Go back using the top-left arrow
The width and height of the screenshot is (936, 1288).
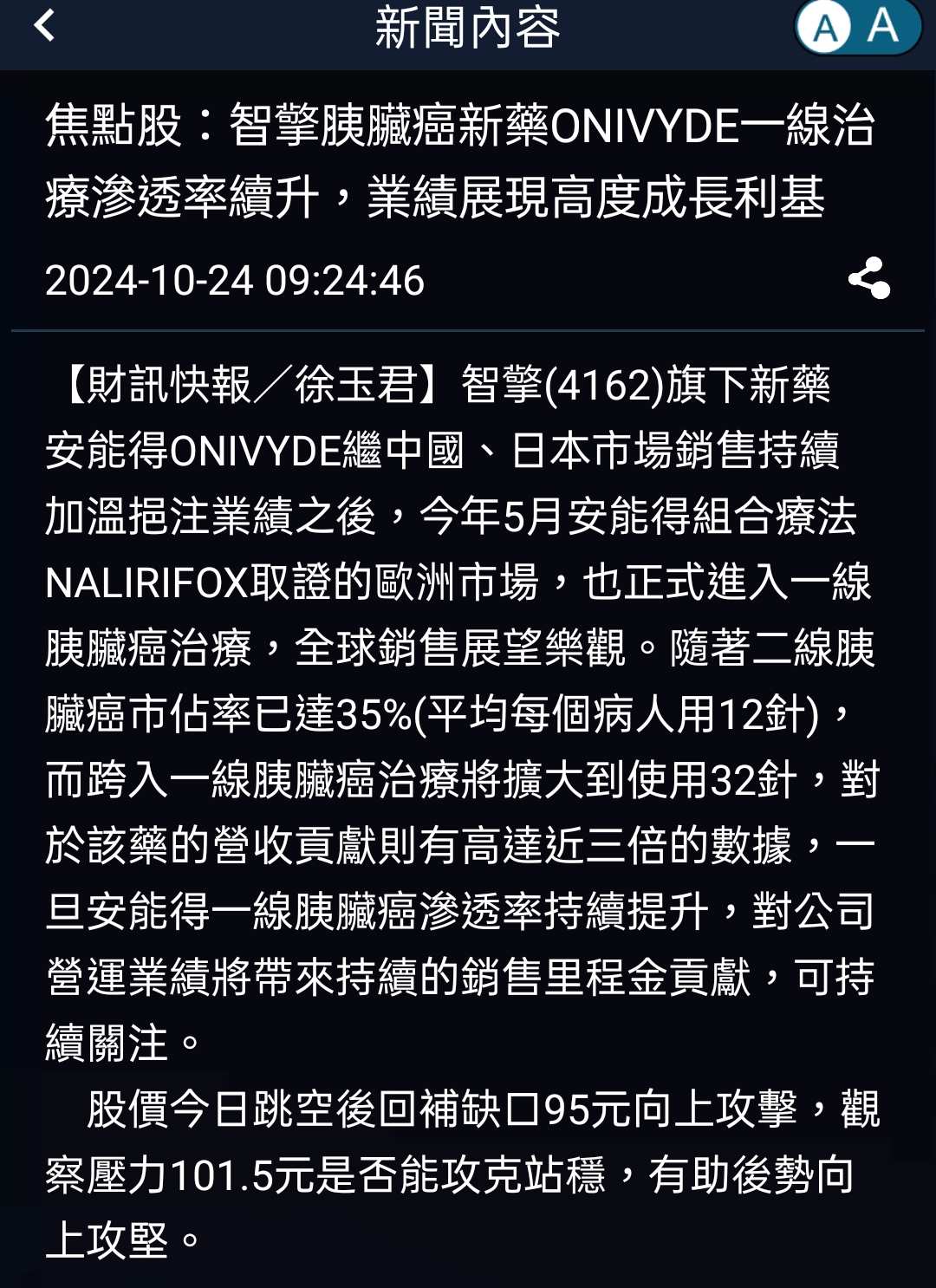(45, 26)
